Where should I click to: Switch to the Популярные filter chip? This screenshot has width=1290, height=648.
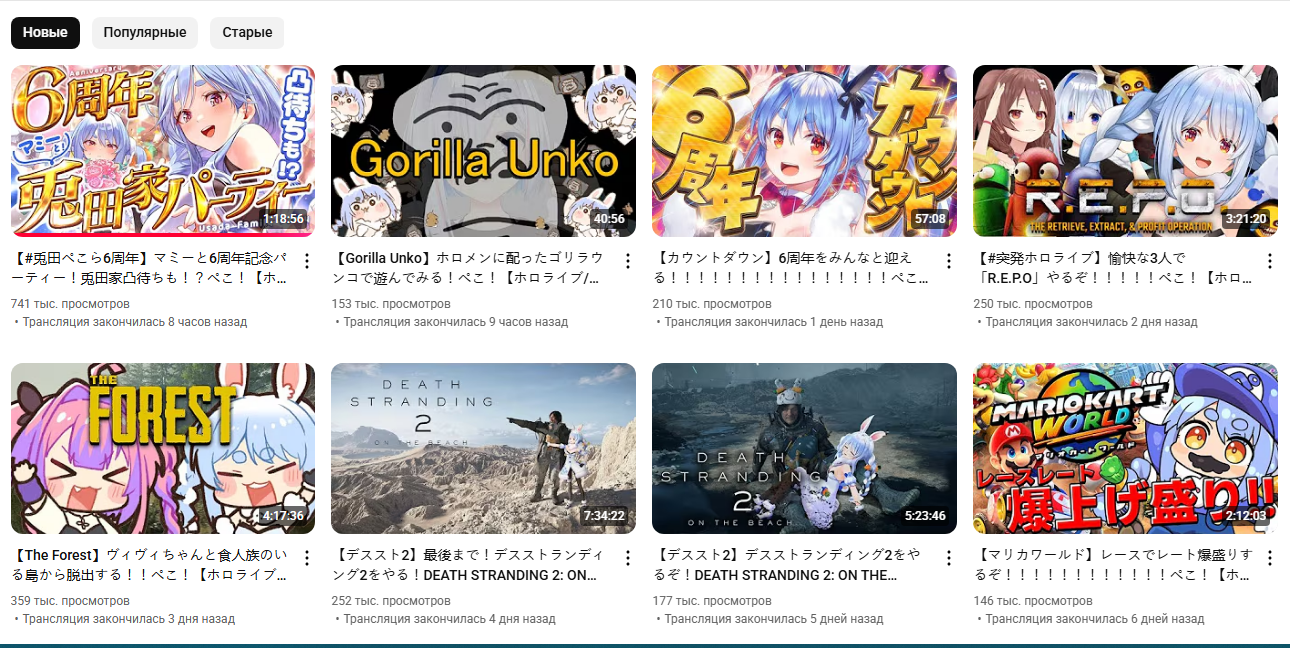tap(145, 32)
